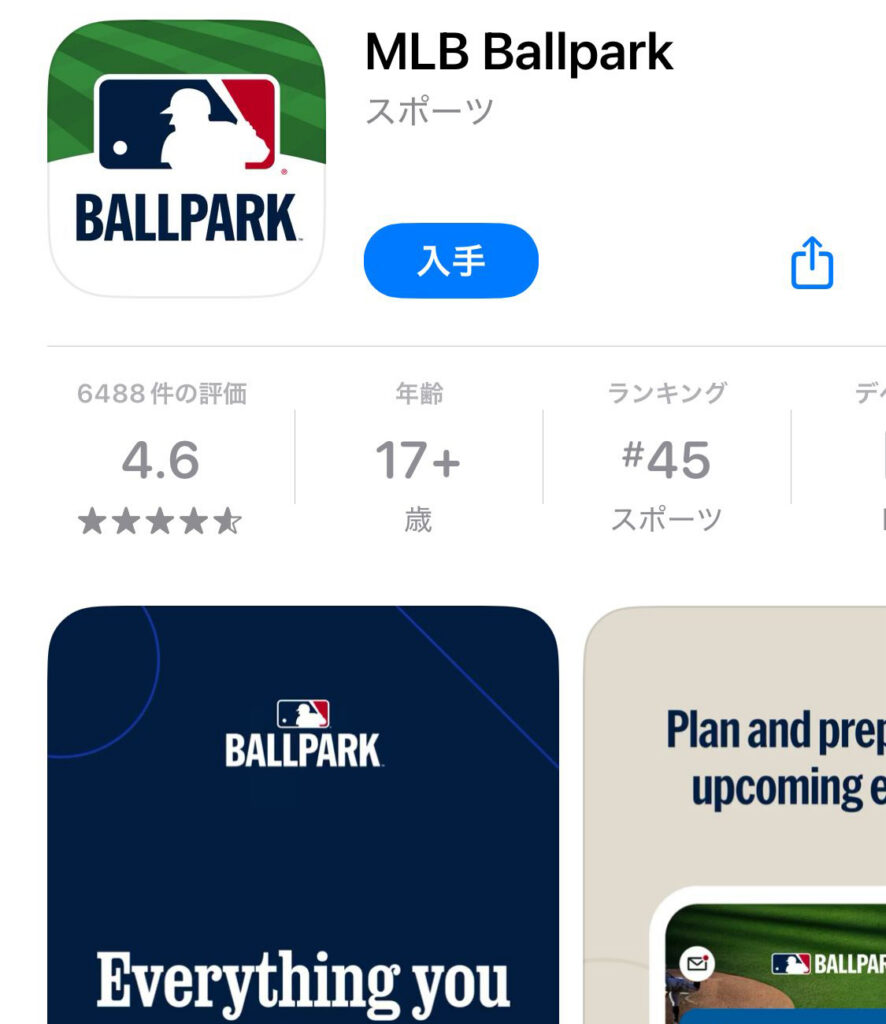Open the #45 sports ranking chart
886x1024 pixels.
point(666,461)
